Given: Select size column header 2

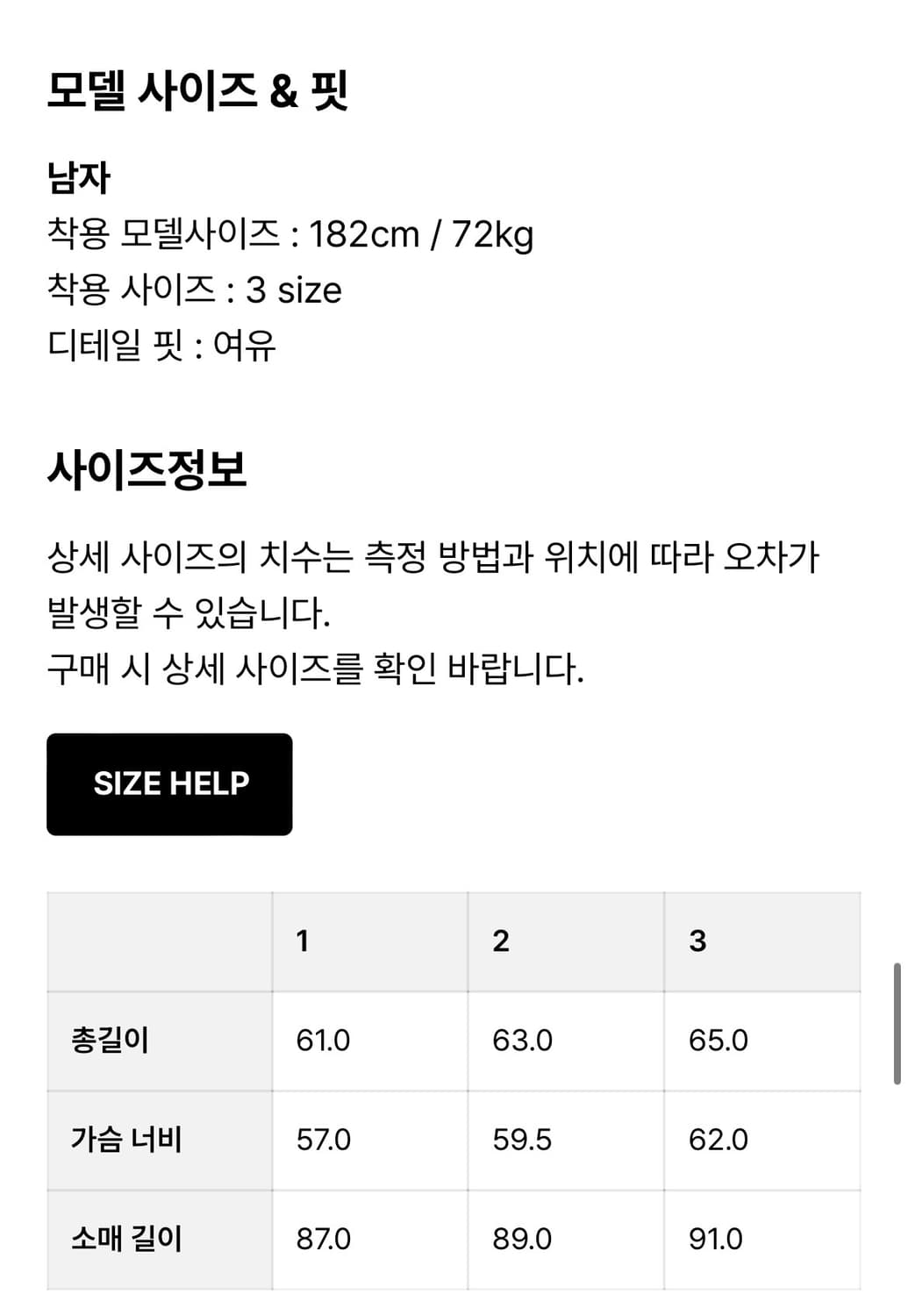Looking at the screenshot, I should [x=500, y=941].
